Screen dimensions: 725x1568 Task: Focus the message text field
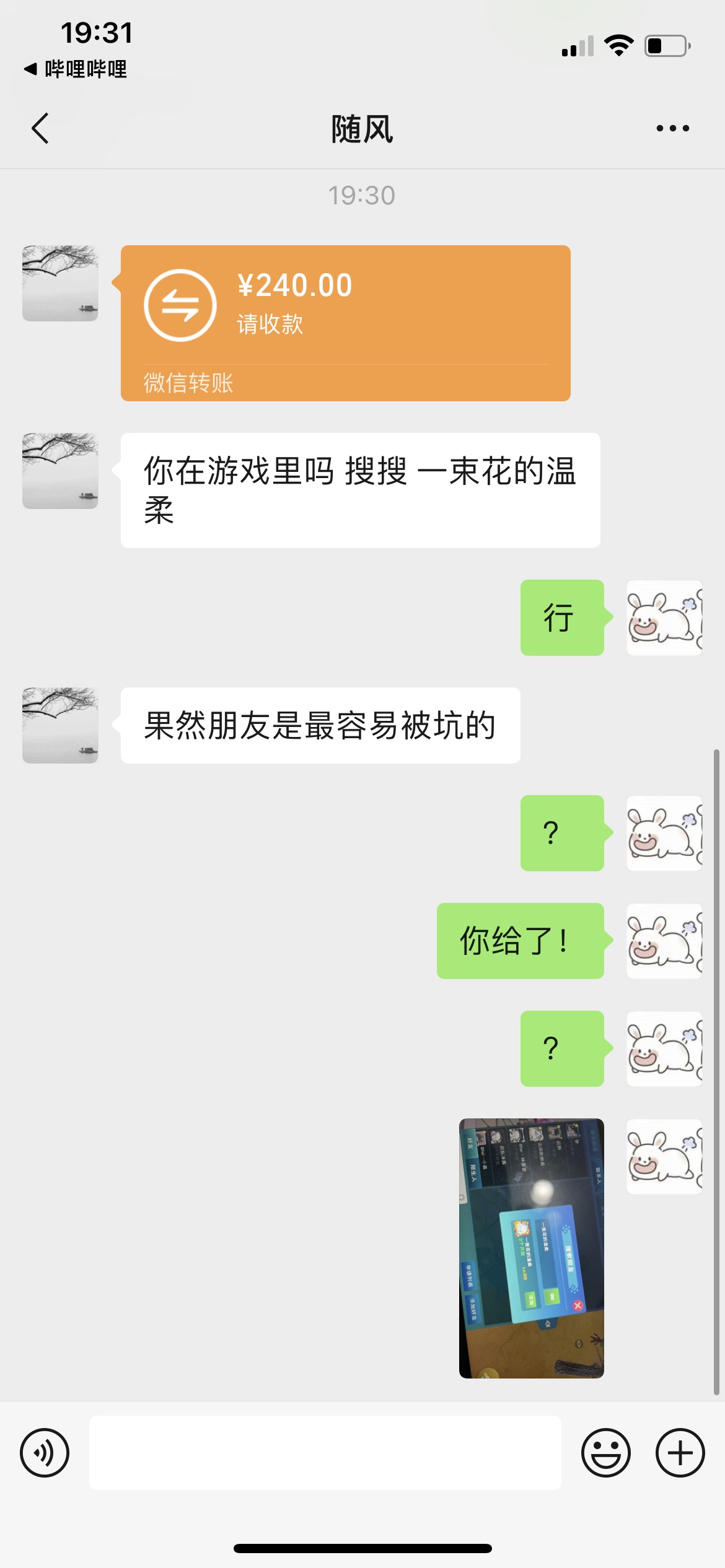point(325,1452)
